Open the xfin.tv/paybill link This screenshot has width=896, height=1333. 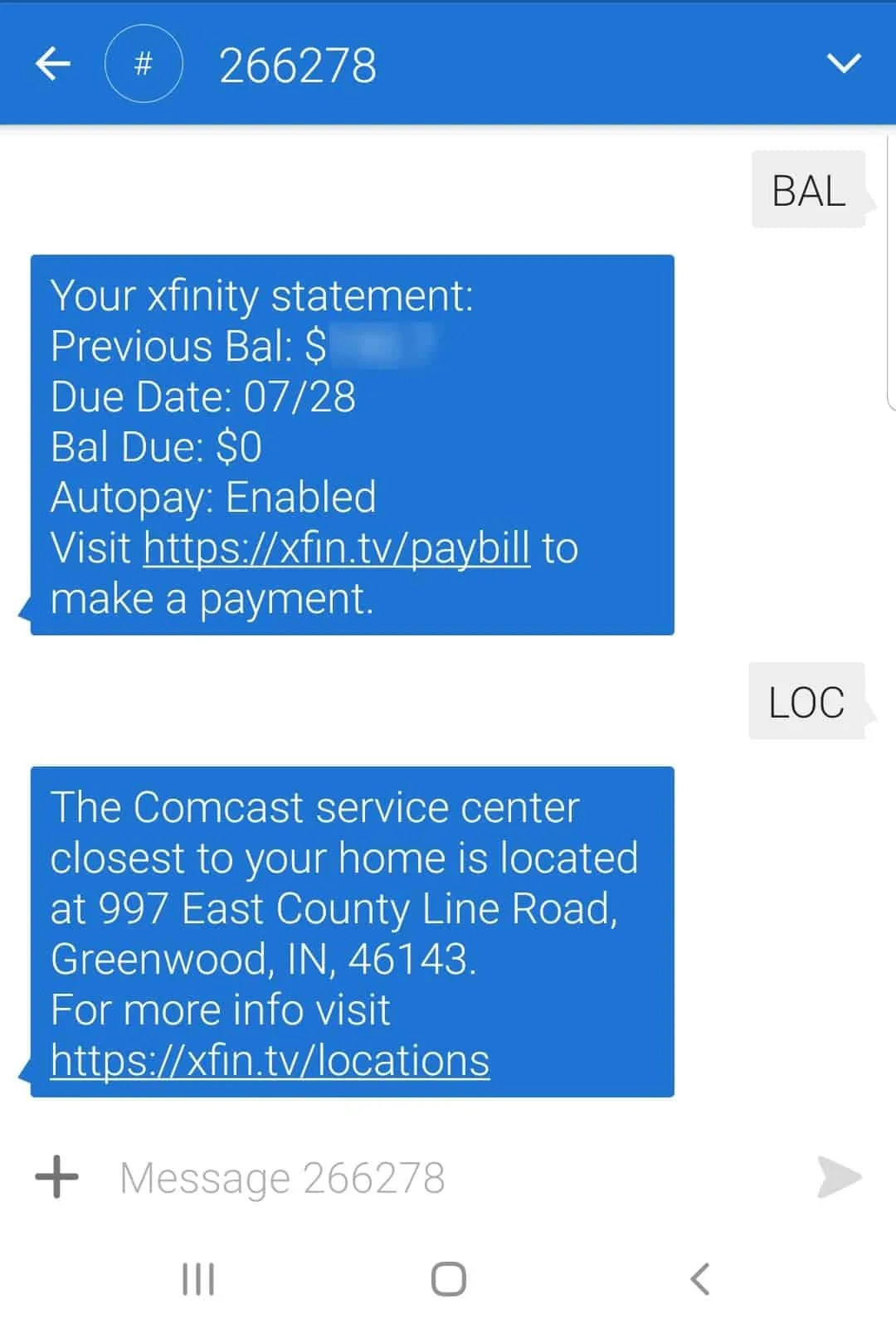336,548
